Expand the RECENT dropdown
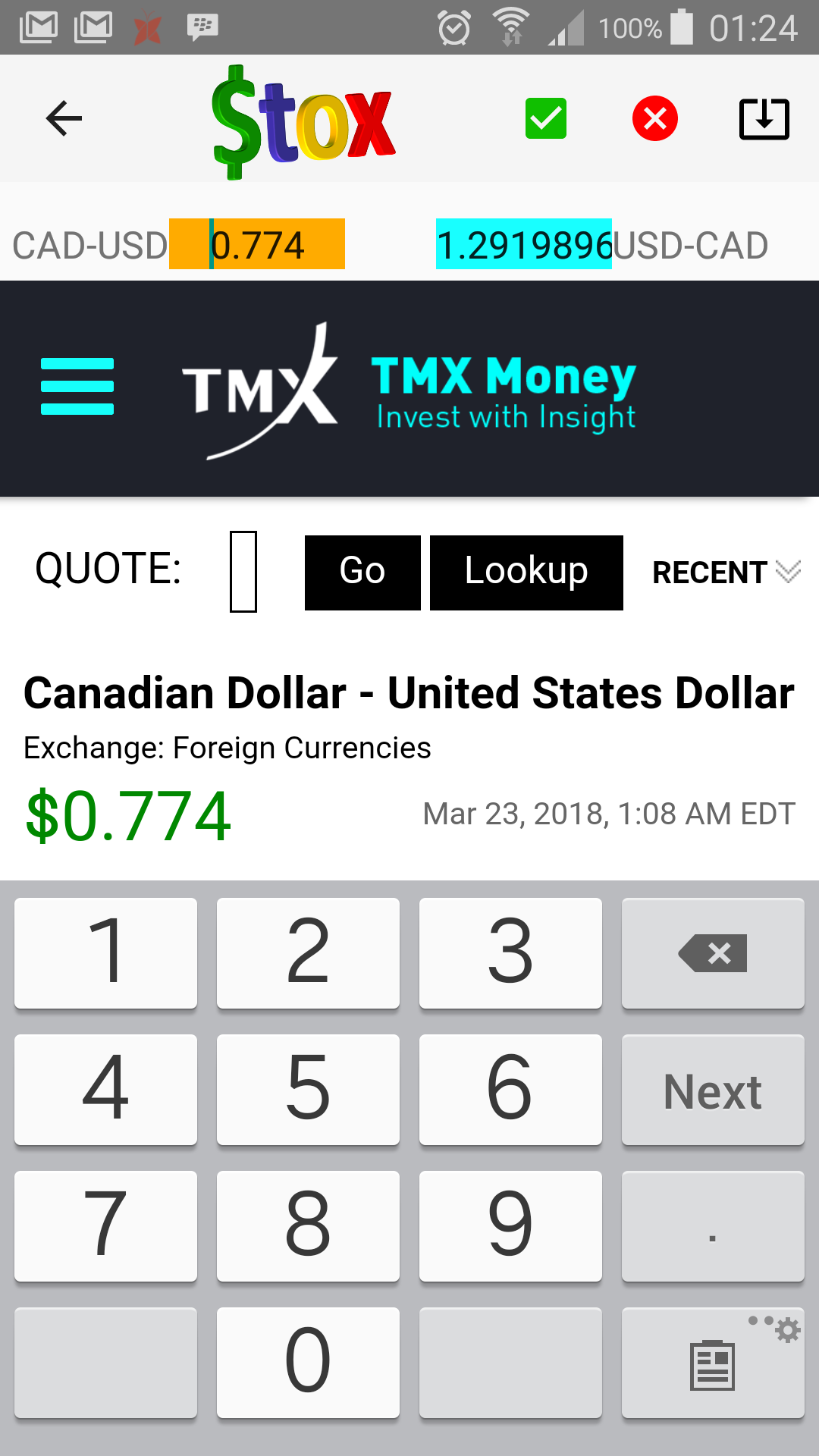The width and height of the screenshot is (819, 1456). click(726, 573)
